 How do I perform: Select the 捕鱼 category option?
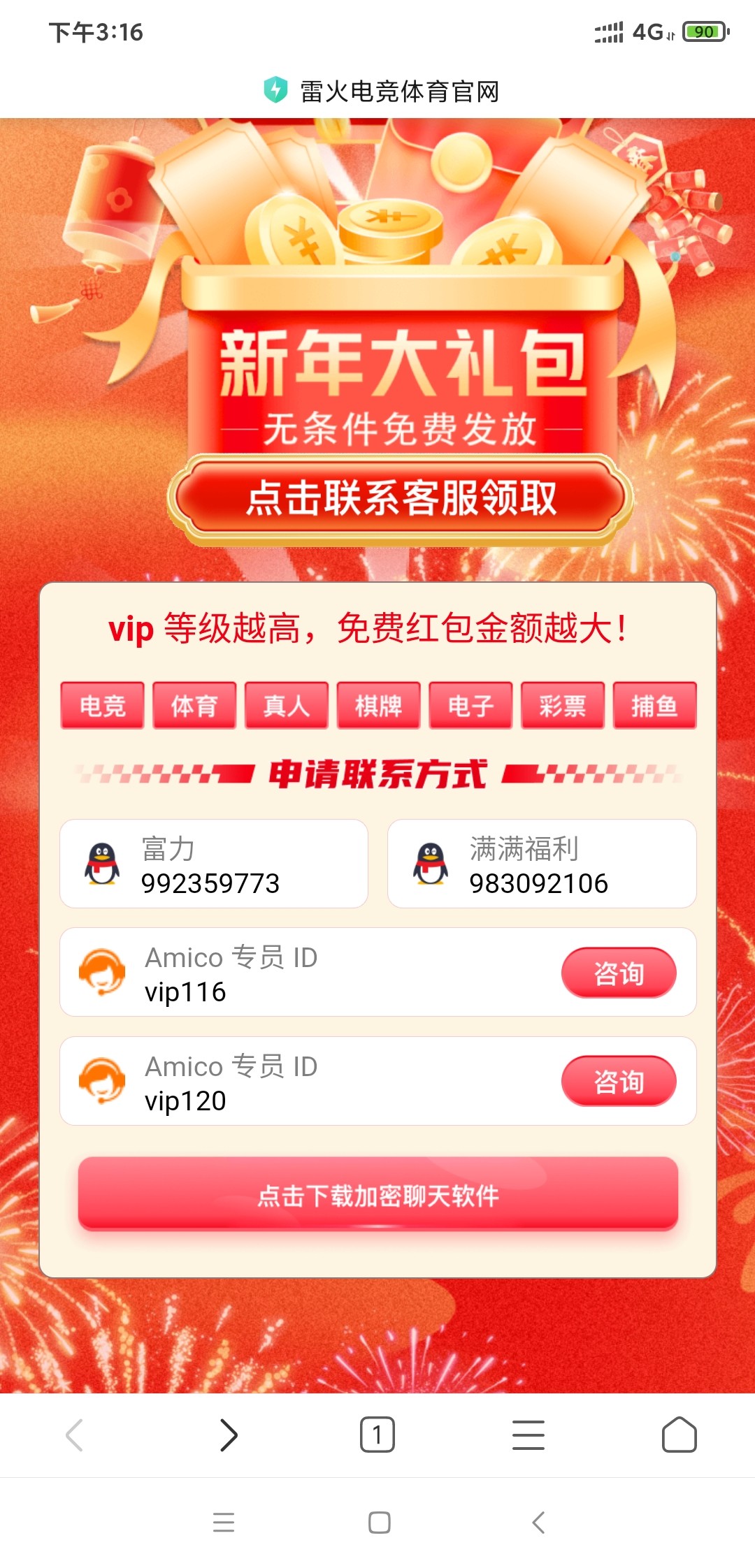coord(654,706)
